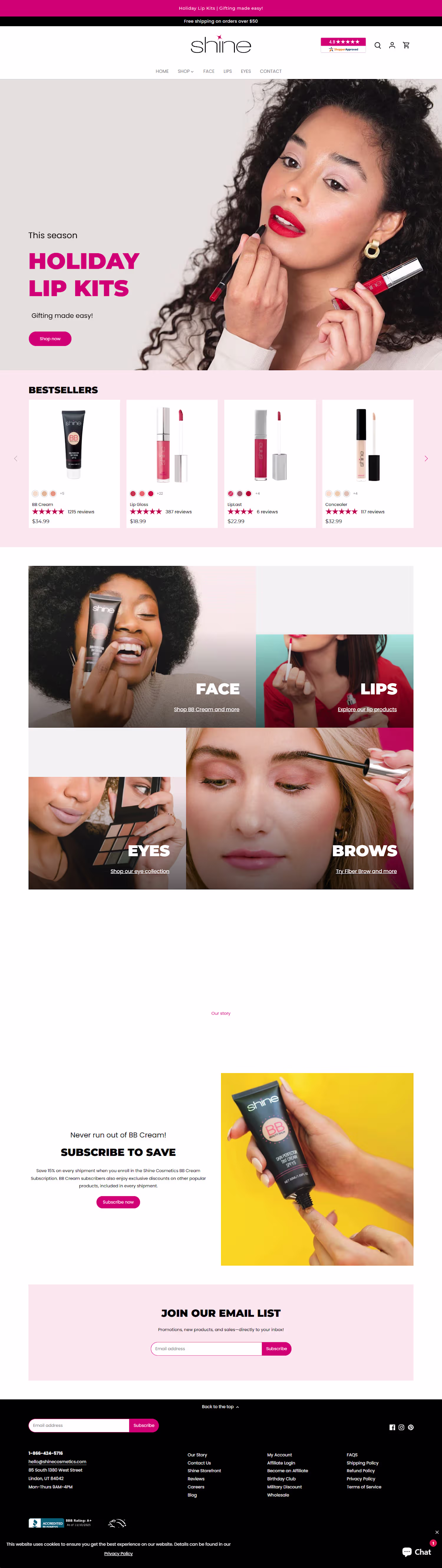
Task: Start a conversation with Chat button
Action: coord(417,1551)
